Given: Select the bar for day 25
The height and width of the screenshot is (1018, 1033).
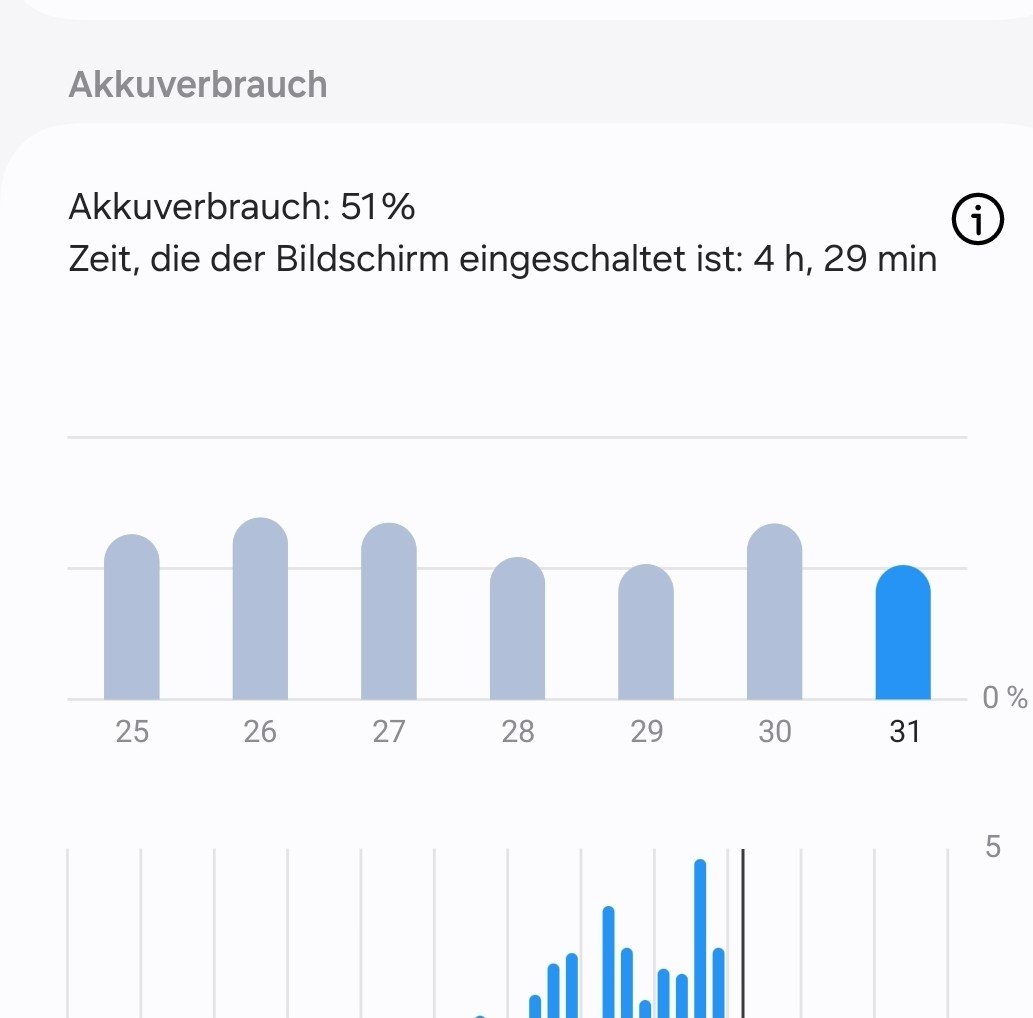Looking at the screenshot, I should pyautogui.click(x=132, y=618).
